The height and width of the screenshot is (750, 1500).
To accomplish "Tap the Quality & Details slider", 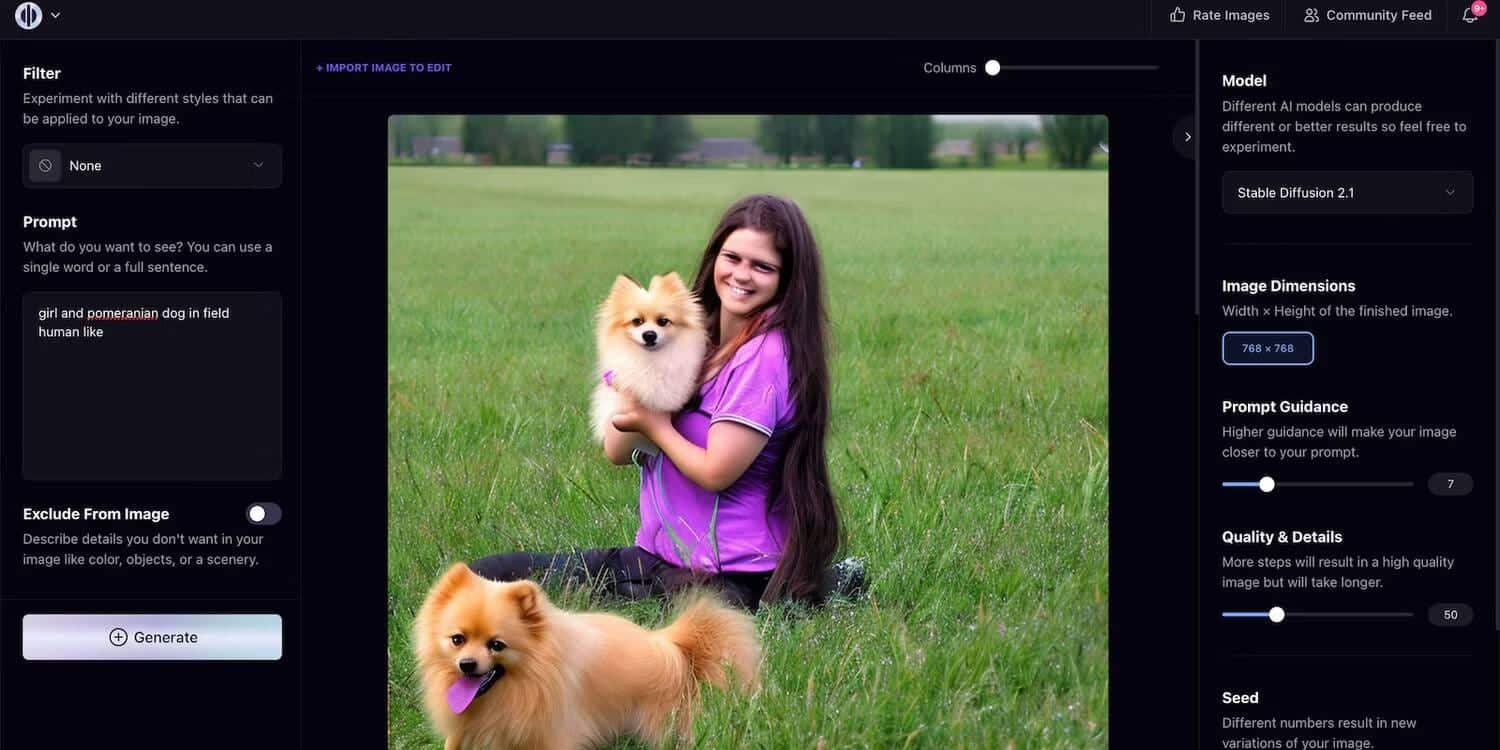I will coord(1277,615).
